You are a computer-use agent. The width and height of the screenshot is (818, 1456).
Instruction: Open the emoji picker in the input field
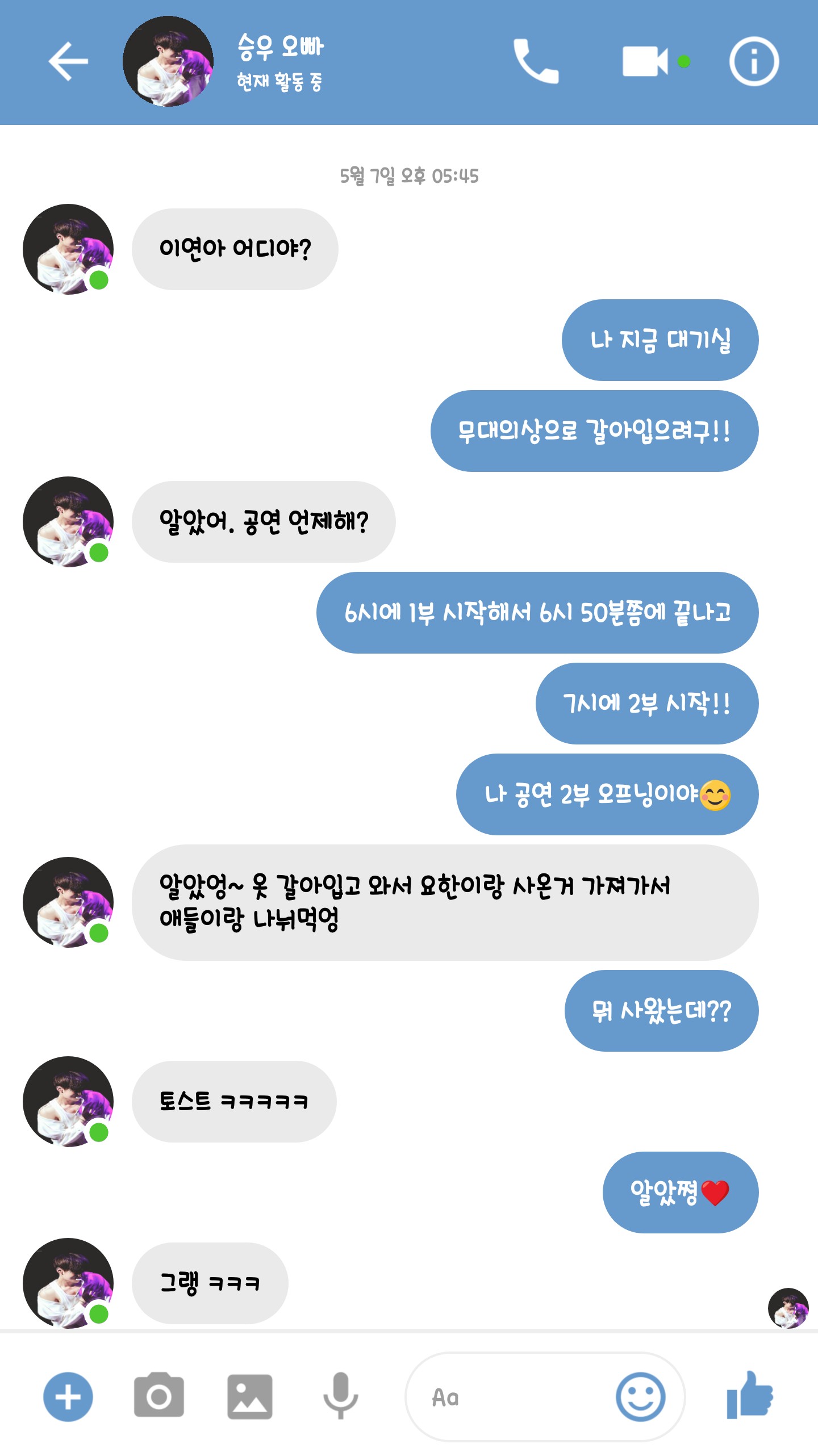tap(640, 1396)
